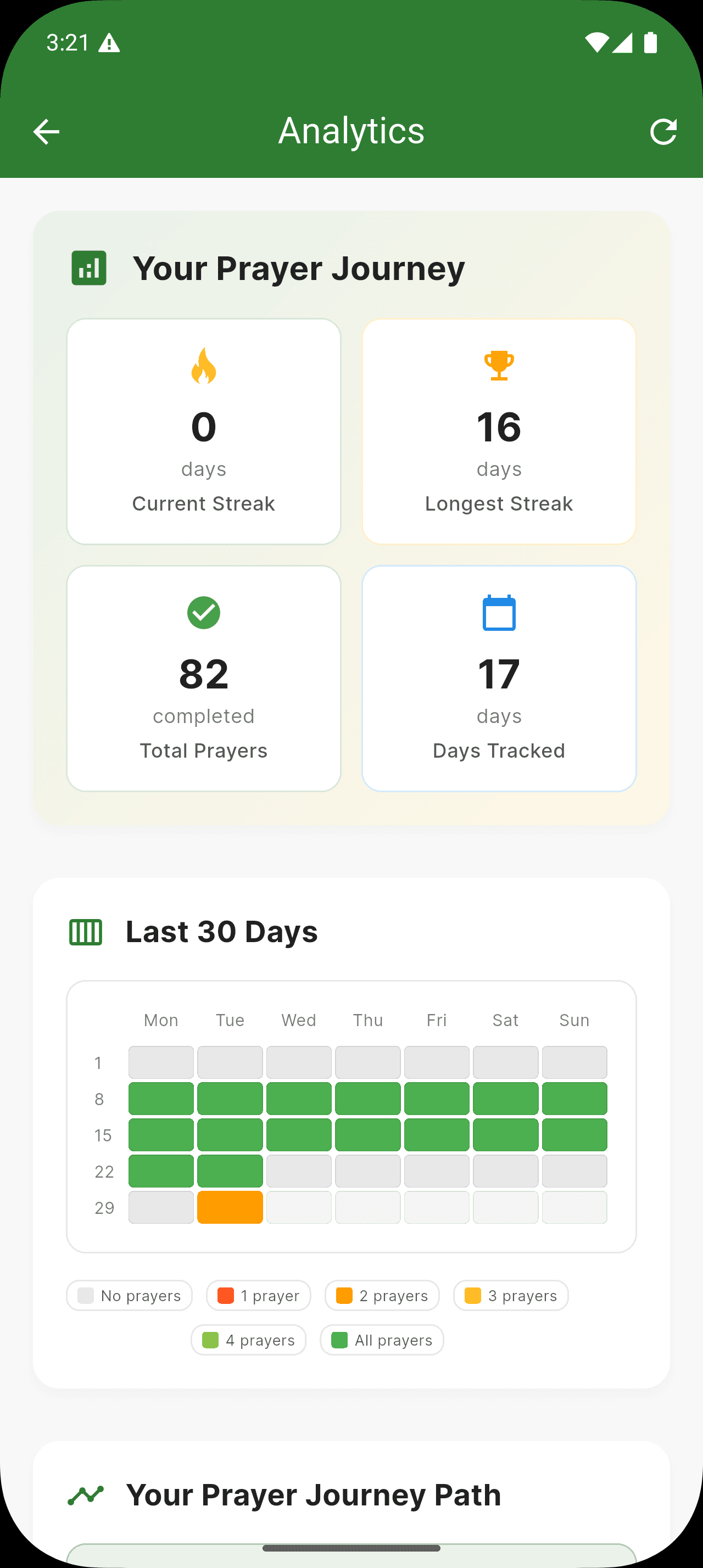Select the 1 prayer legend chip
The image size is (703, 1568).
(258, 1295)
